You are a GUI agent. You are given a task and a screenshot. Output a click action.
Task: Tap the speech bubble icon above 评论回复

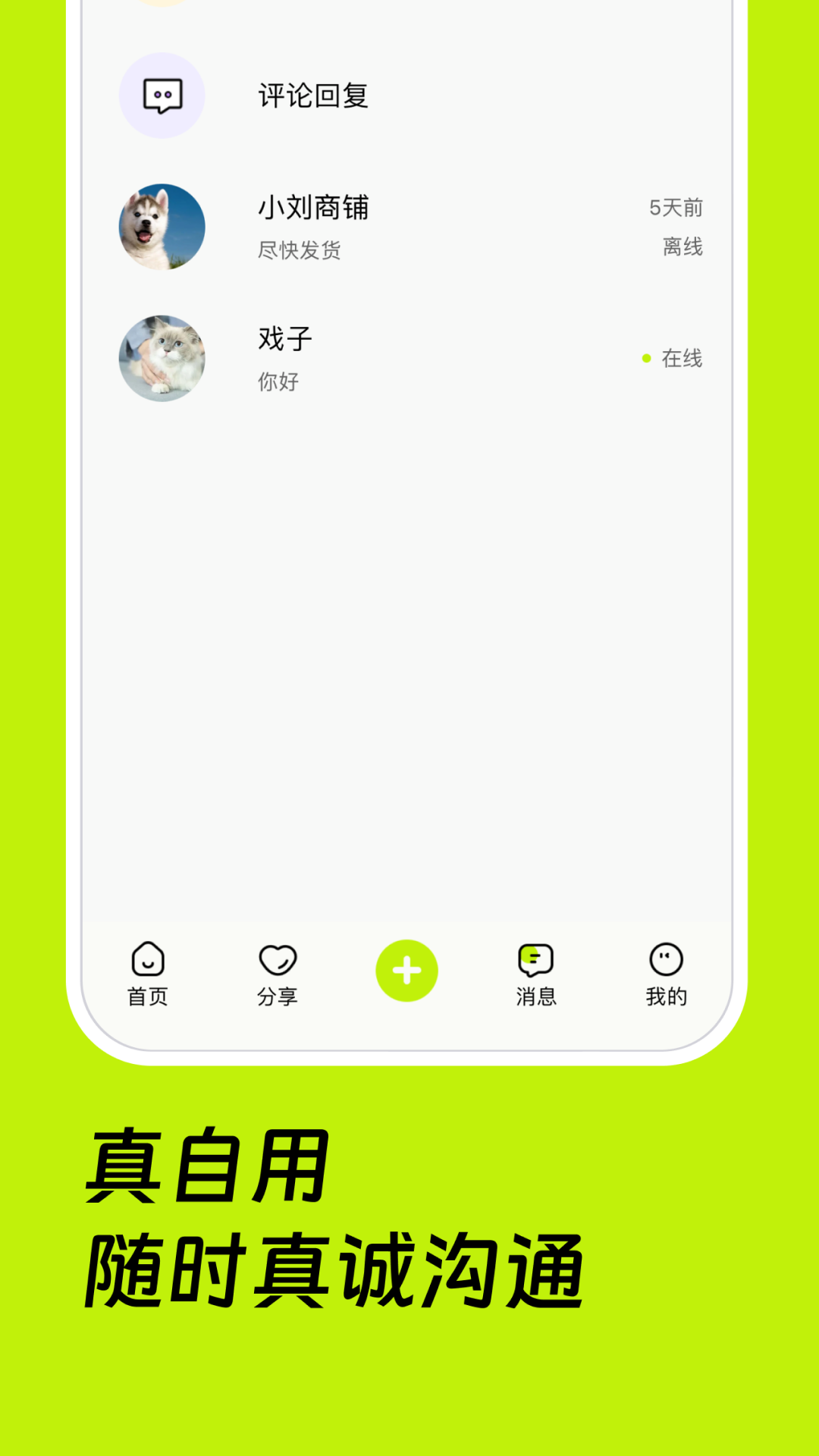[x=161, y=95]
